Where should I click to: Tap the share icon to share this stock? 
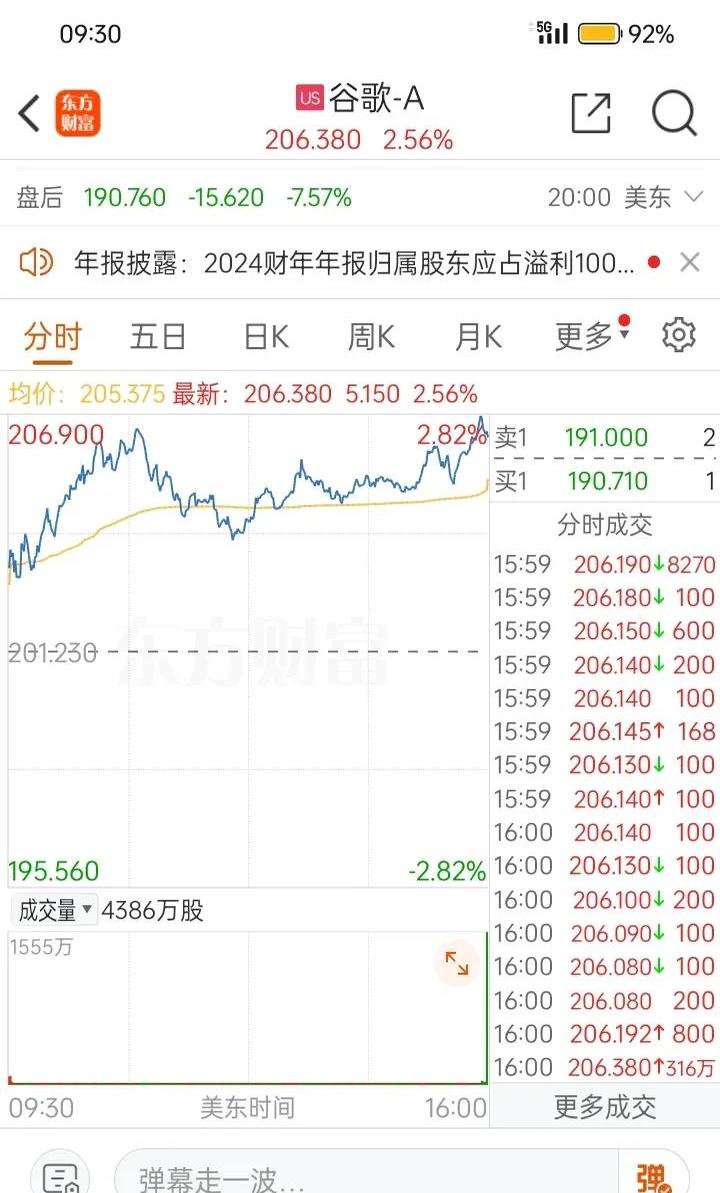coord(591,113)
